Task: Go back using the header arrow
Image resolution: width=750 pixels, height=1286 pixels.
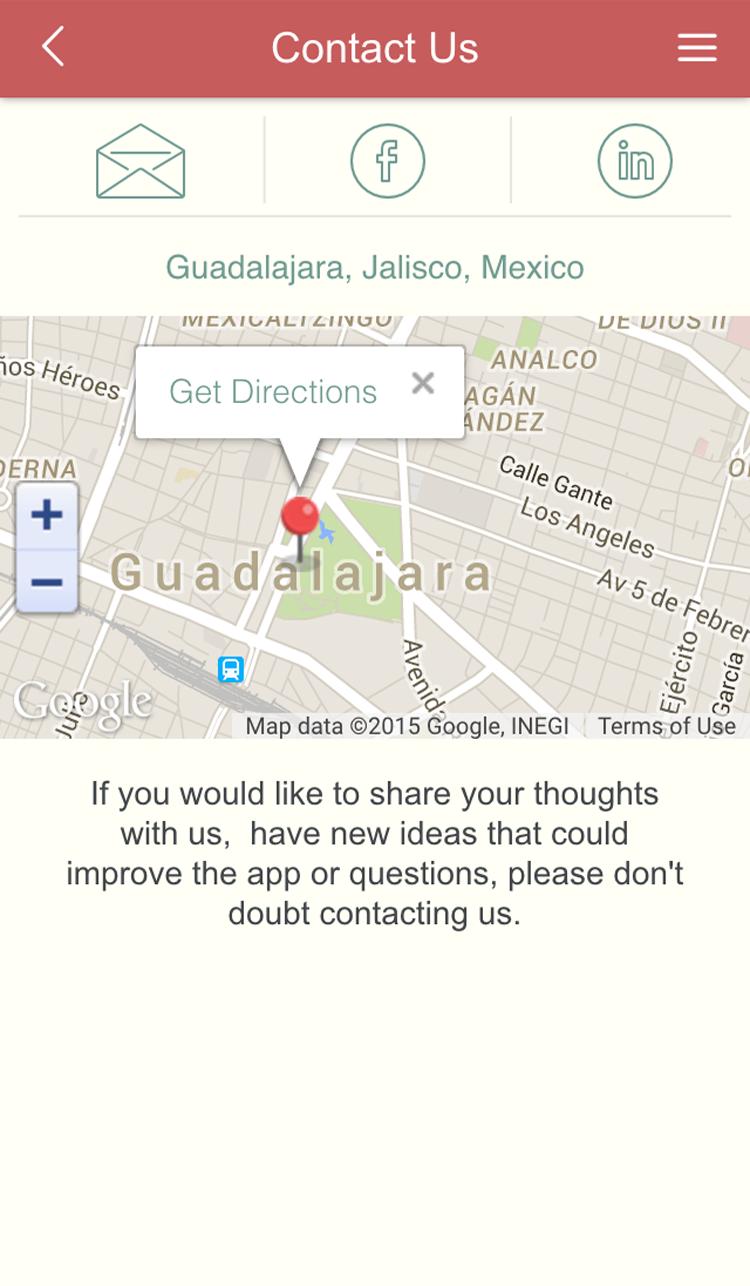Action: [x=53, y=47]
